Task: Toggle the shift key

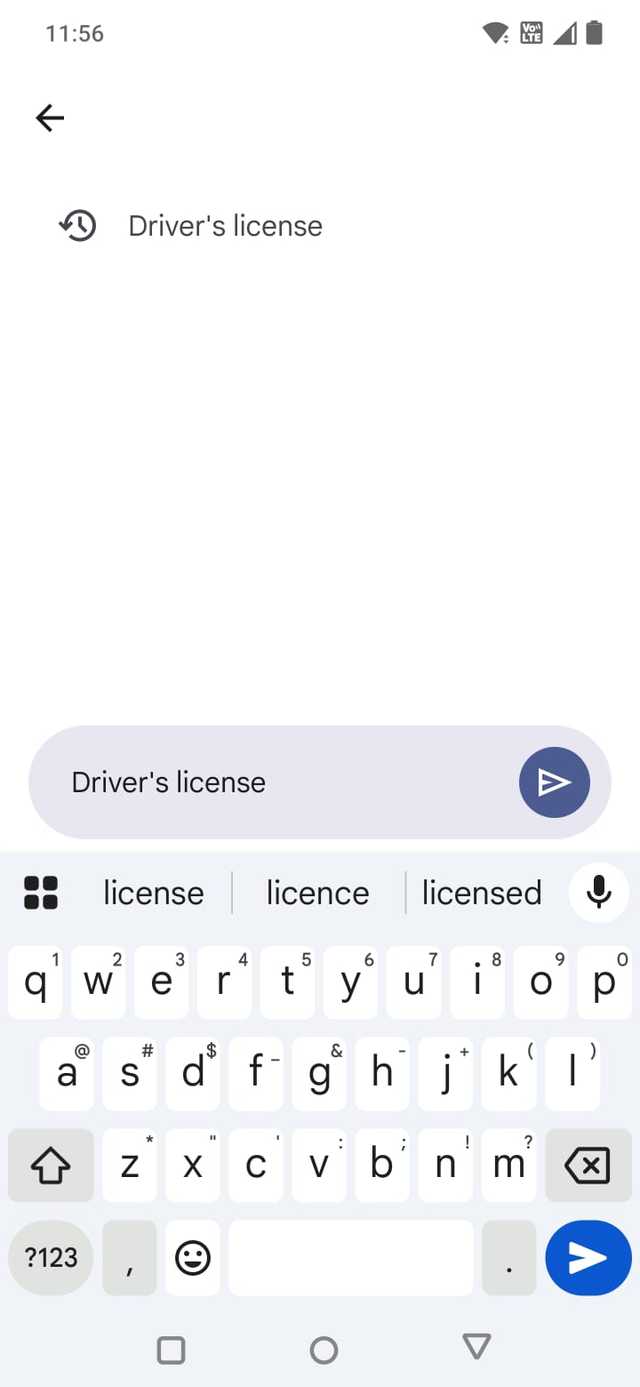Action: point(51,1165)
